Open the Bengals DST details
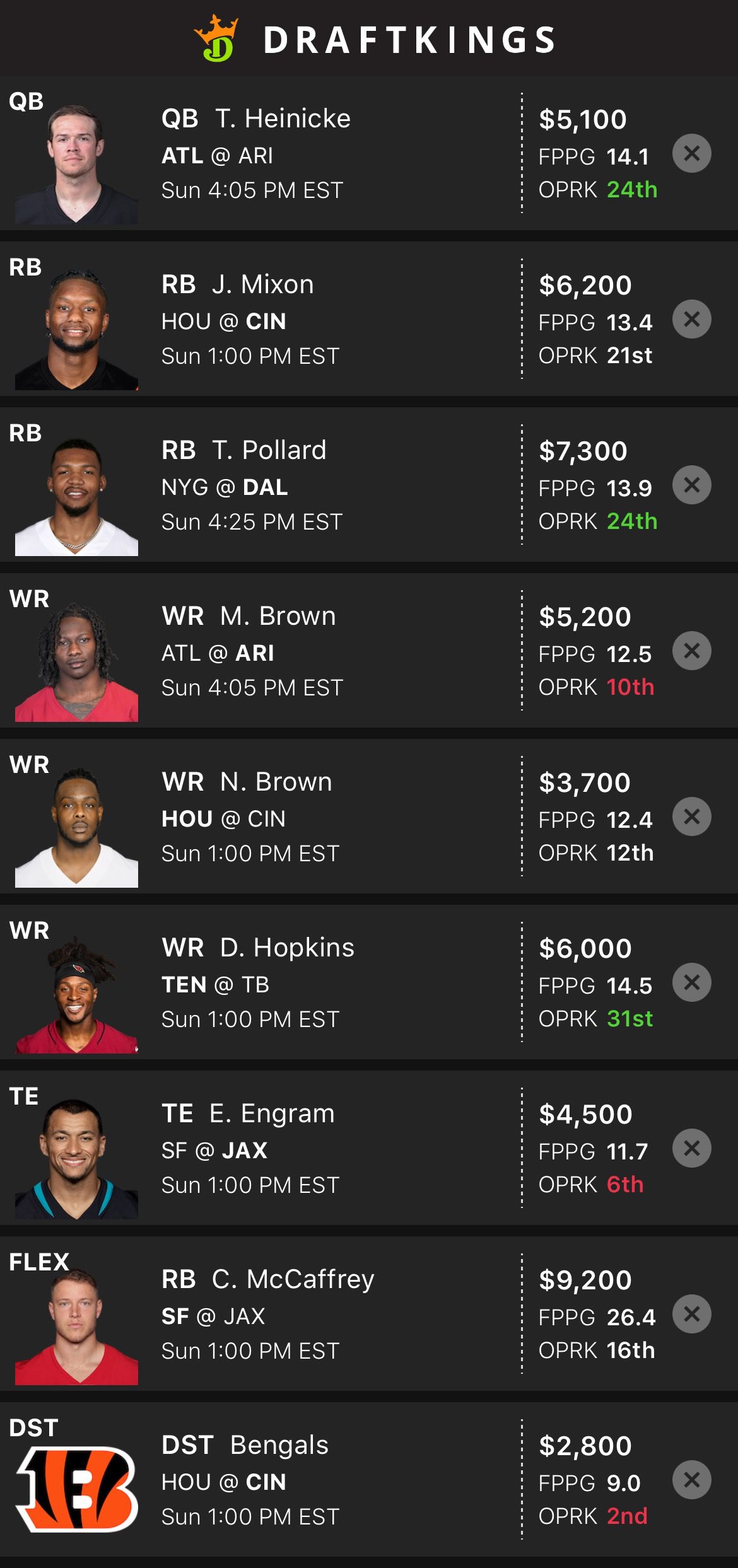 click(x=279, y=1445)
